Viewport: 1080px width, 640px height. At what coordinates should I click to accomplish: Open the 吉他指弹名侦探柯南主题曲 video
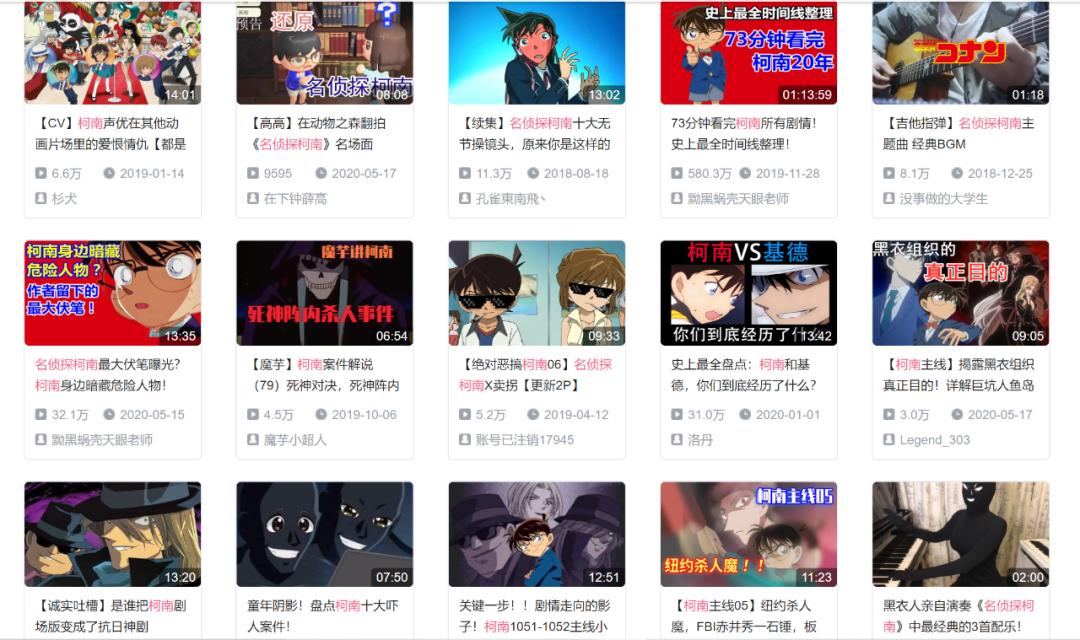[960, 52]
